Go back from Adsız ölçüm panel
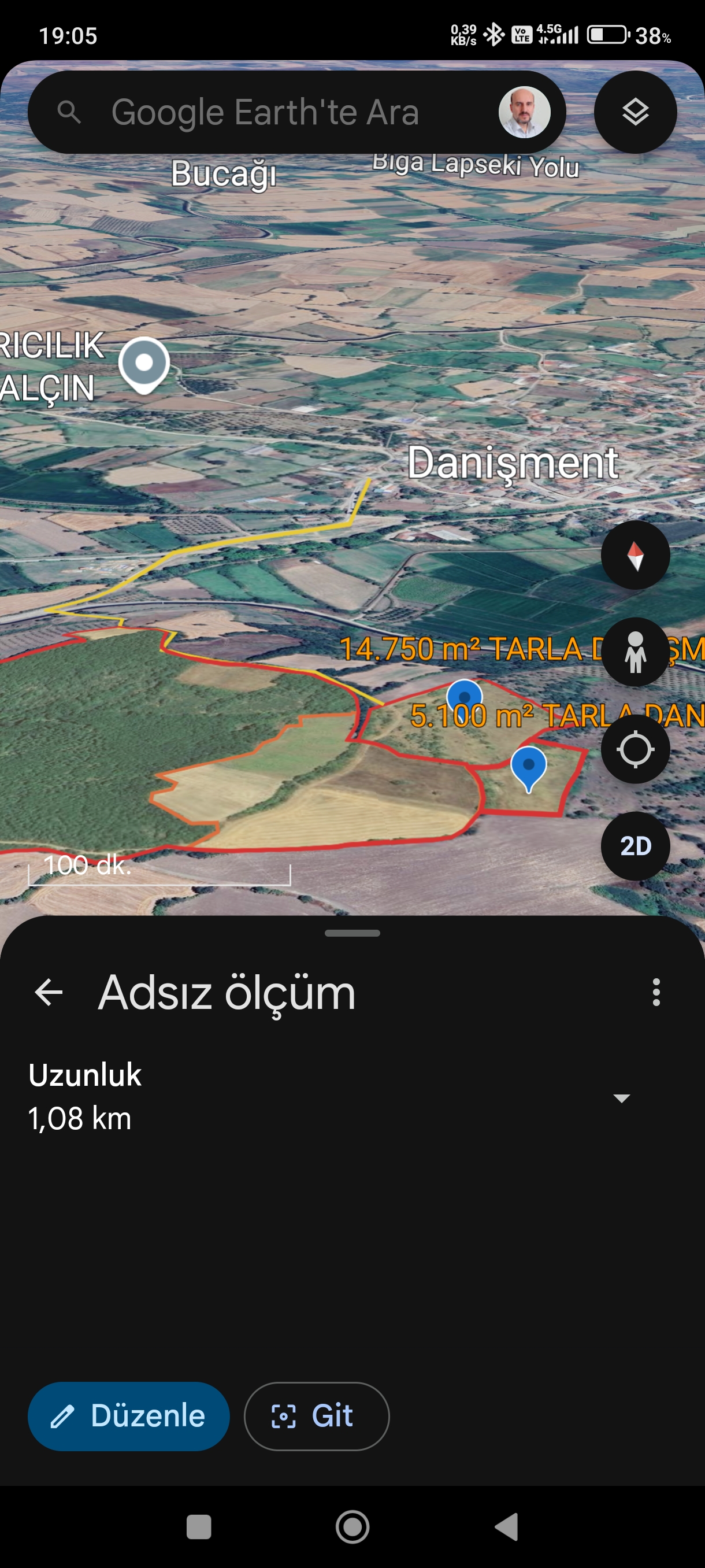Image resolution: width=705 pixels, height=1568 pixels. tap(49, 992)
